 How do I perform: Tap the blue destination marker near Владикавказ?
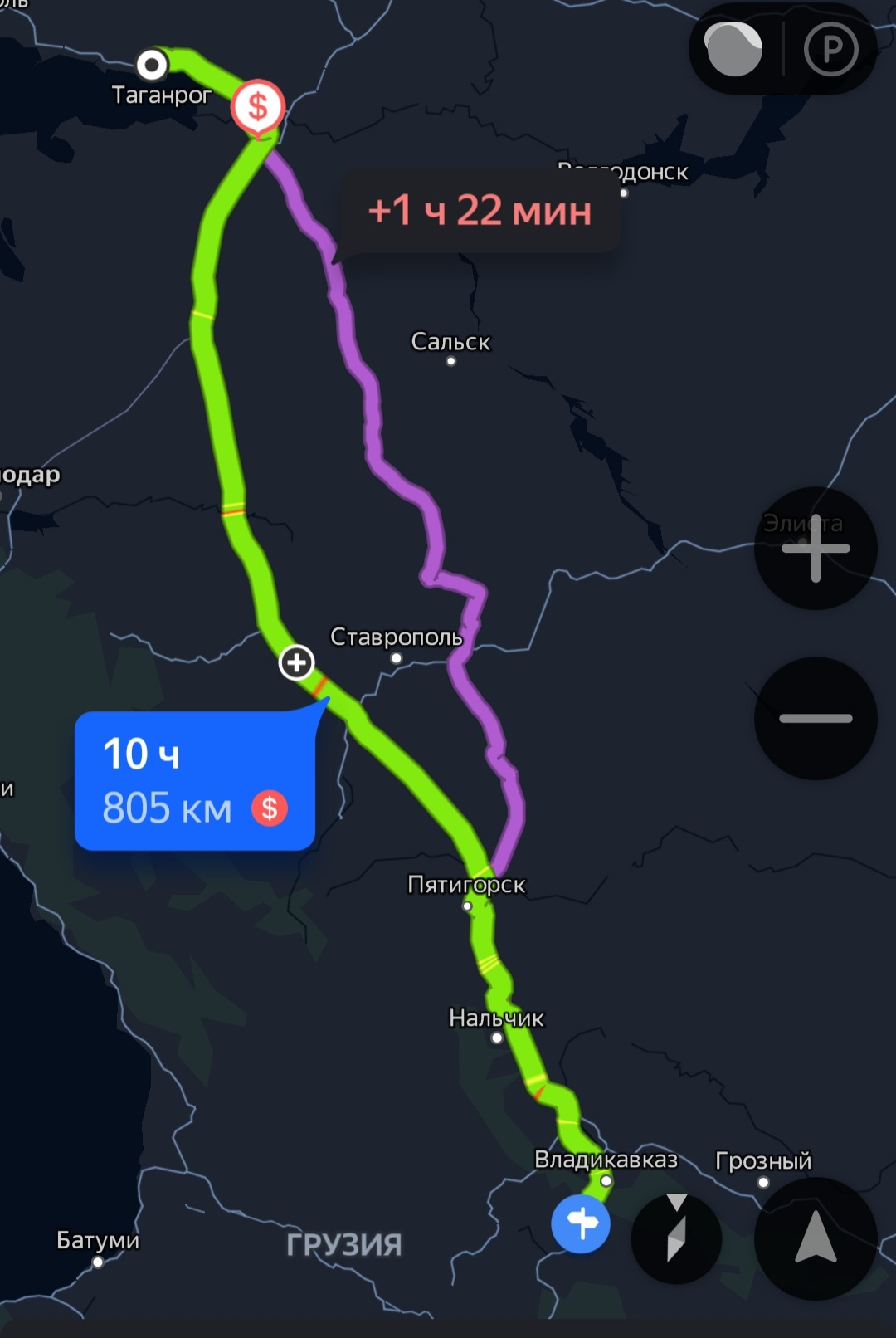click(581, 1223)
